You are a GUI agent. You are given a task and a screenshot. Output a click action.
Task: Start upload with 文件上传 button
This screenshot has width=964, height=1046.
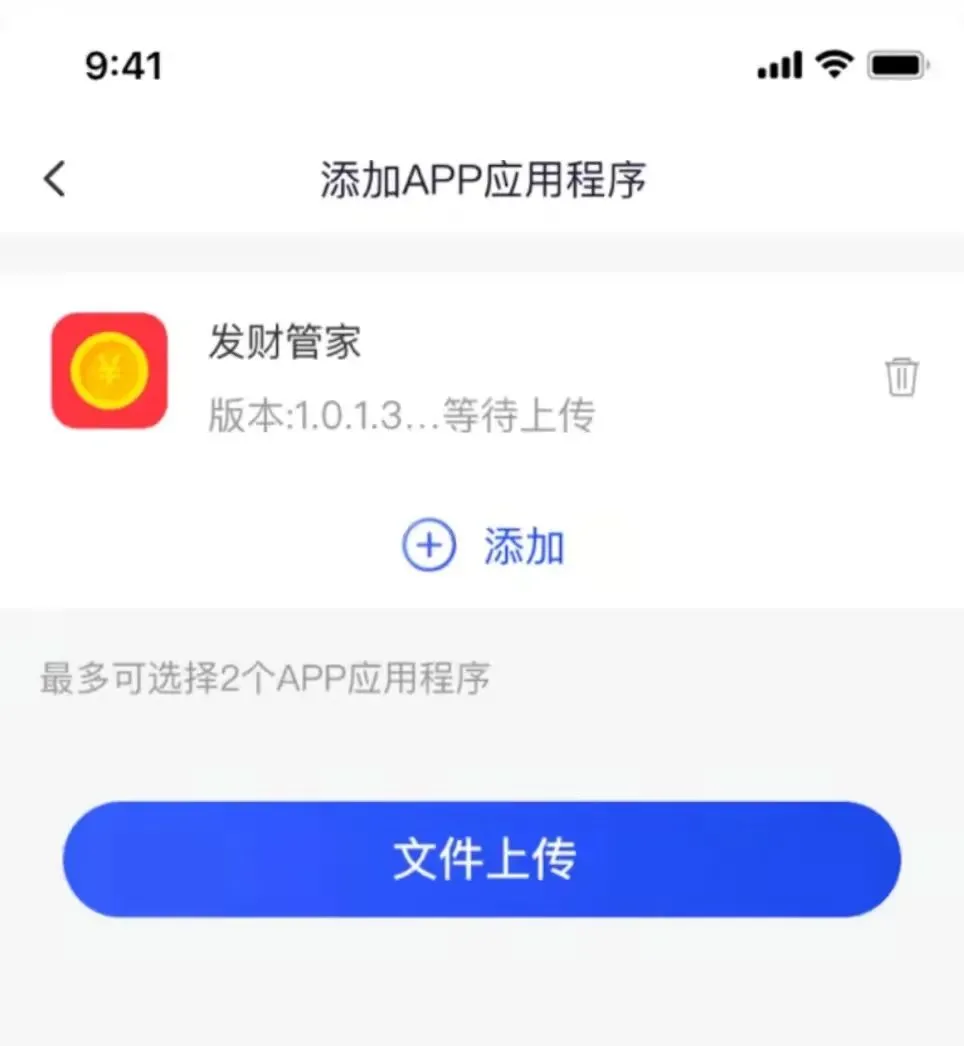click(482, 859)
